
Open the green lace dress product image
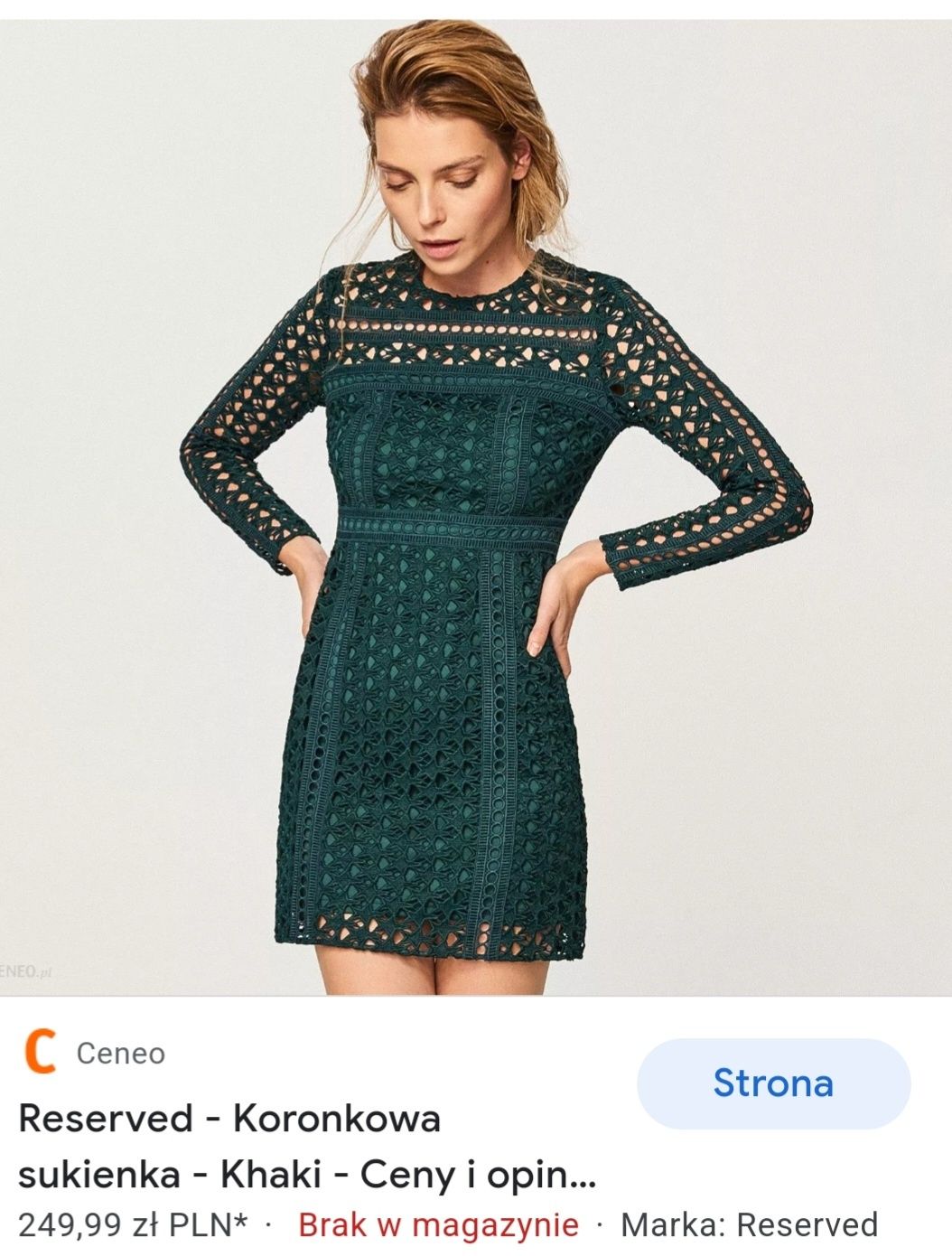[476, 506]
